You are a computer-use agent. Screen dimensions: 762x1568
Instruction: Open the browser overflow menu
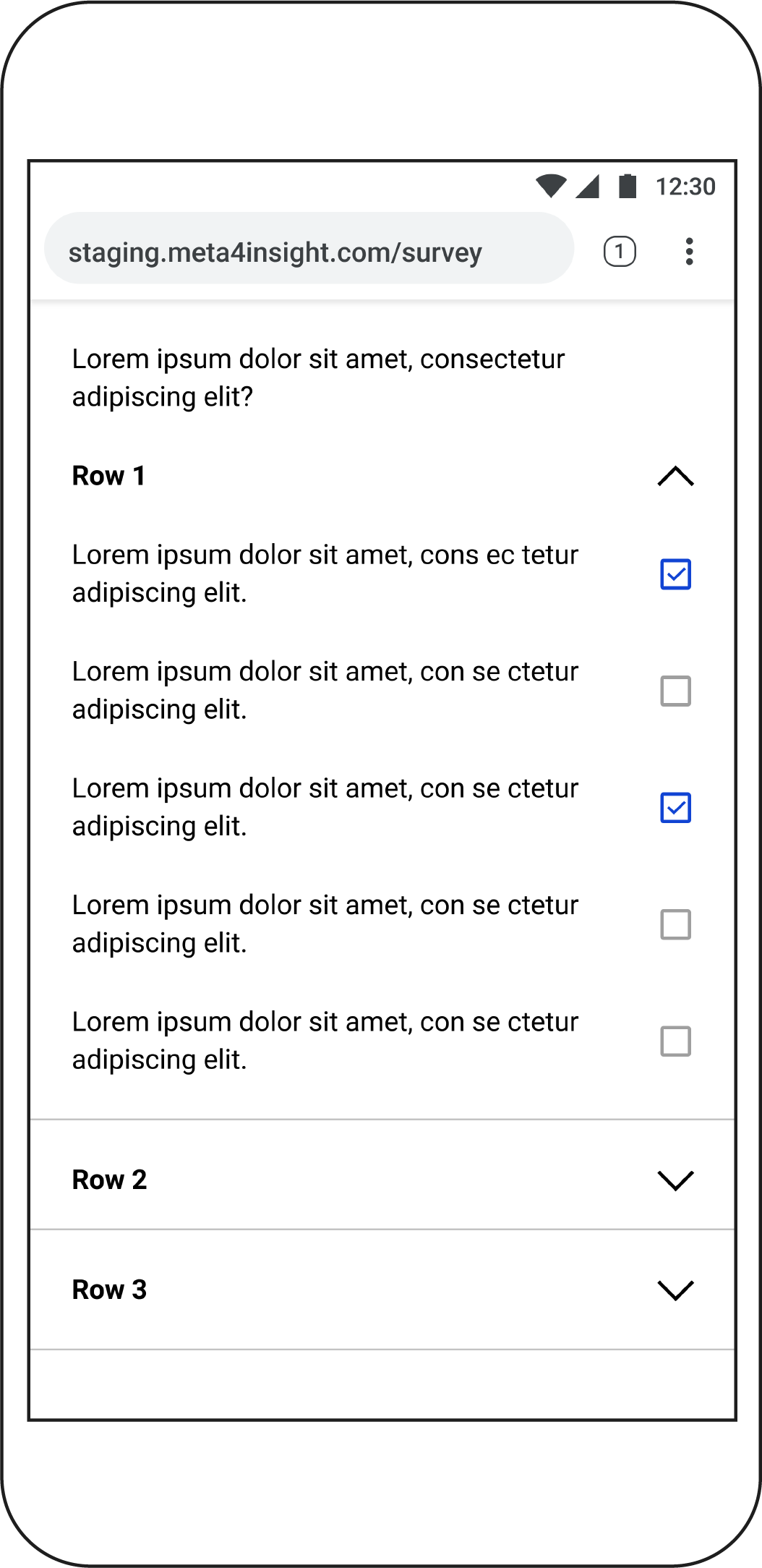click(689, 252)
